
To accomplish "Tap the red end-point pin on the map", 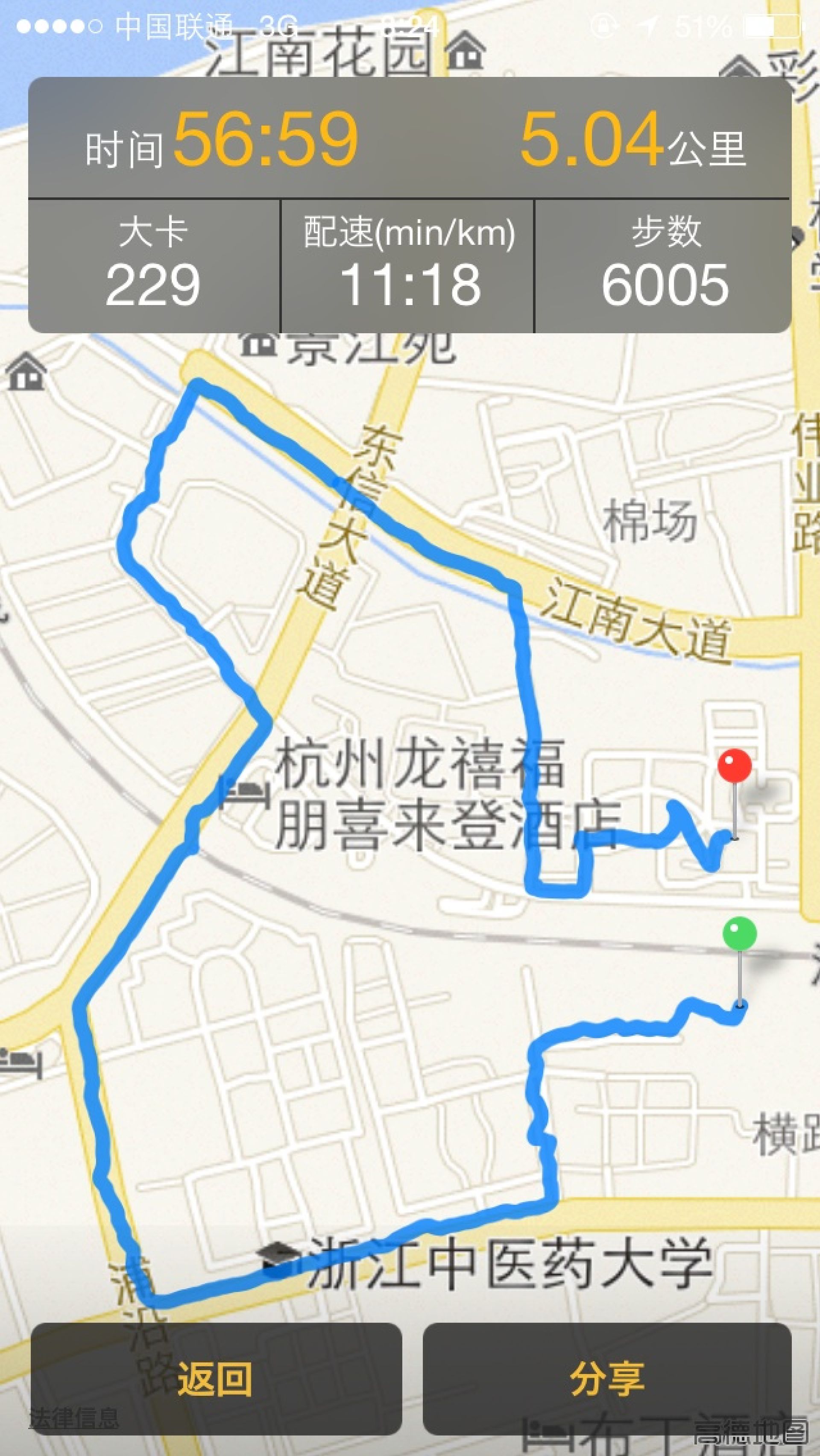I will (x=735, y=793).
